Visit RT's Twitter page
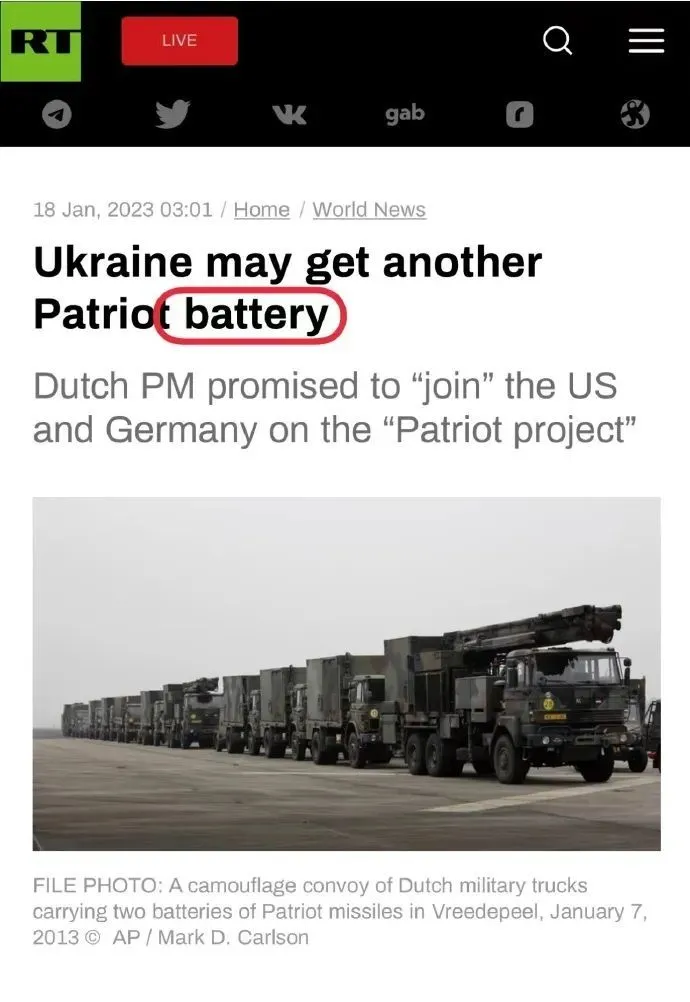690x1002 pixels. (172, 114)
